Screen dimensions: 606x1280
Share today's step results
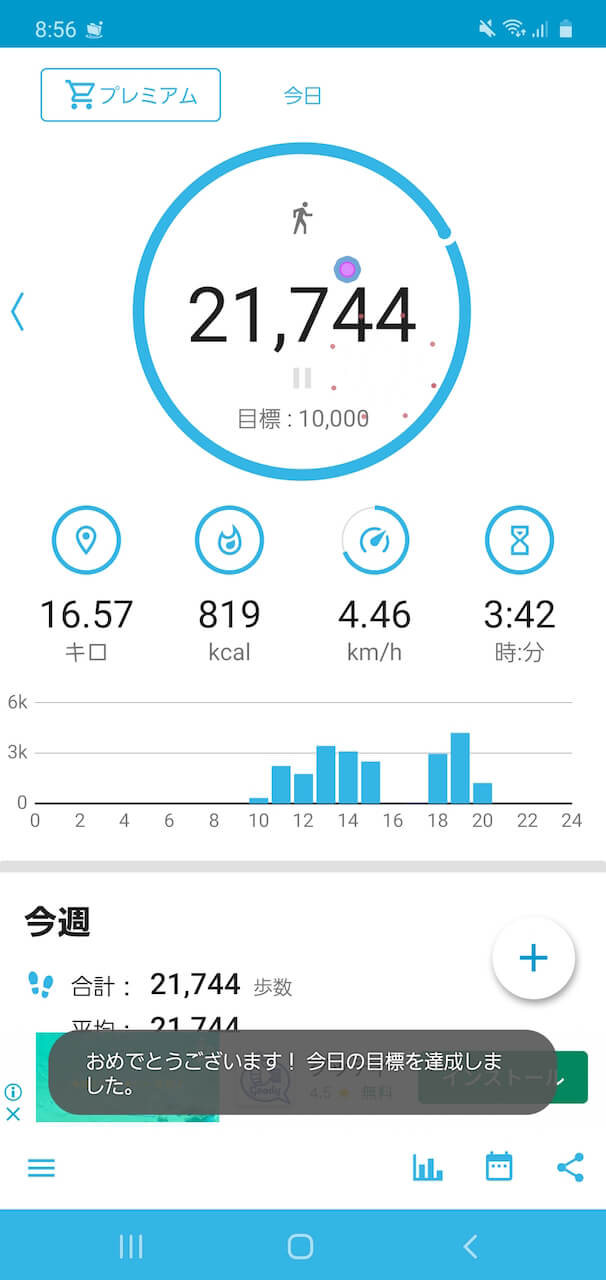pyautogui.click(x=570, y=1167)
